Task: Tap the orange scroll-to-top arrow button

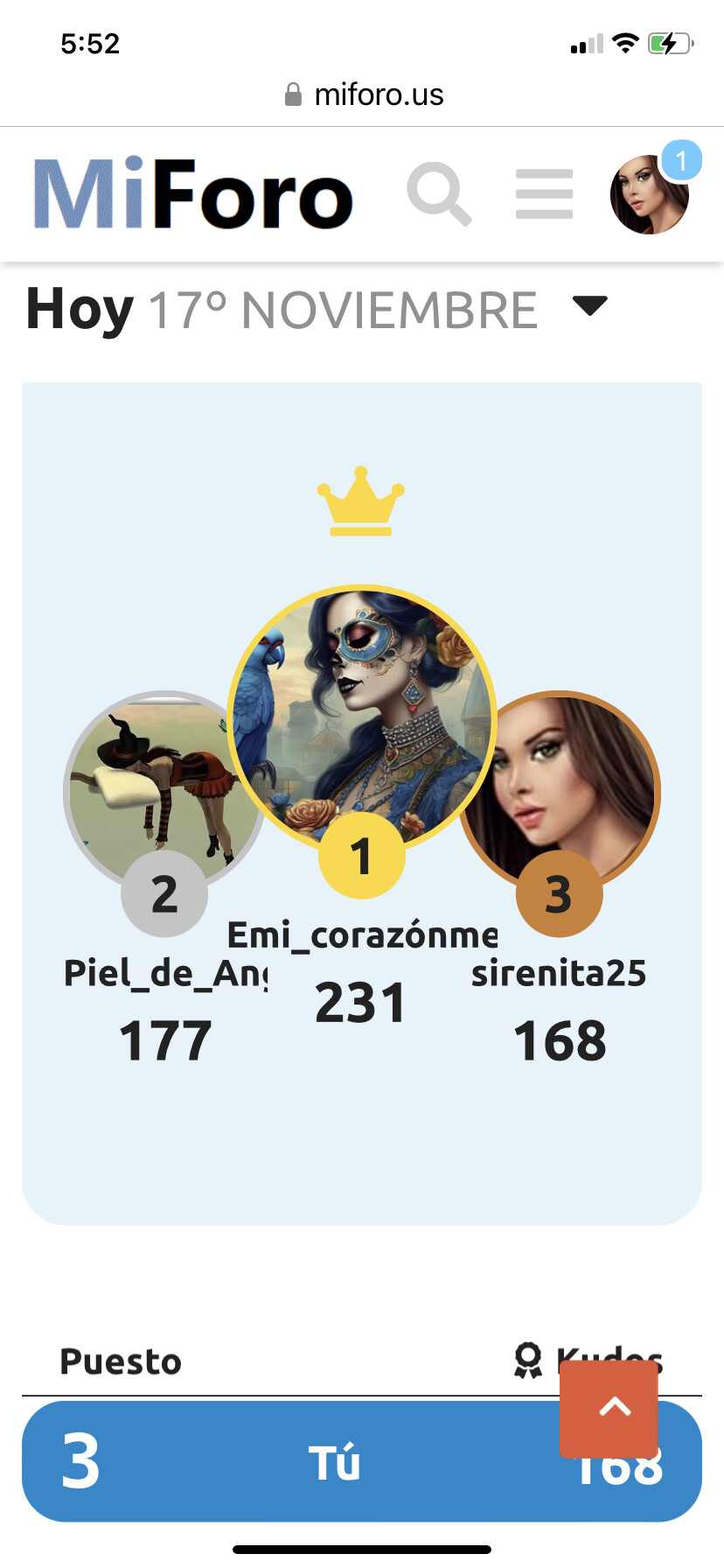Action: coord(609,1409)
